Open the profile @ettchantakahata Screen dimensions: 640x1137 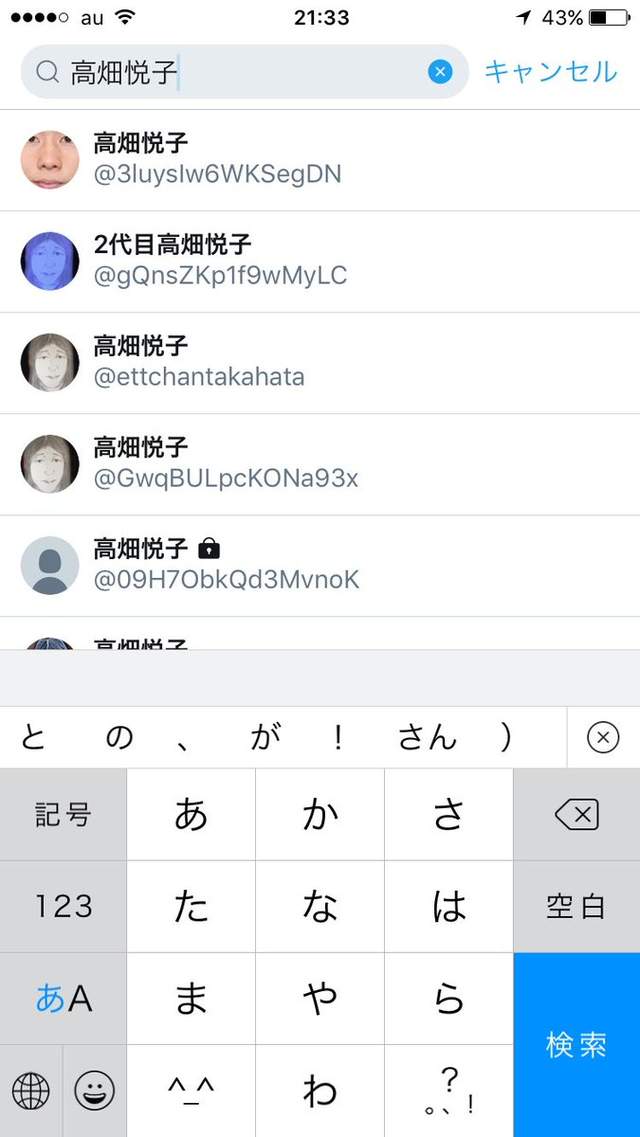[x=320, y=363]
